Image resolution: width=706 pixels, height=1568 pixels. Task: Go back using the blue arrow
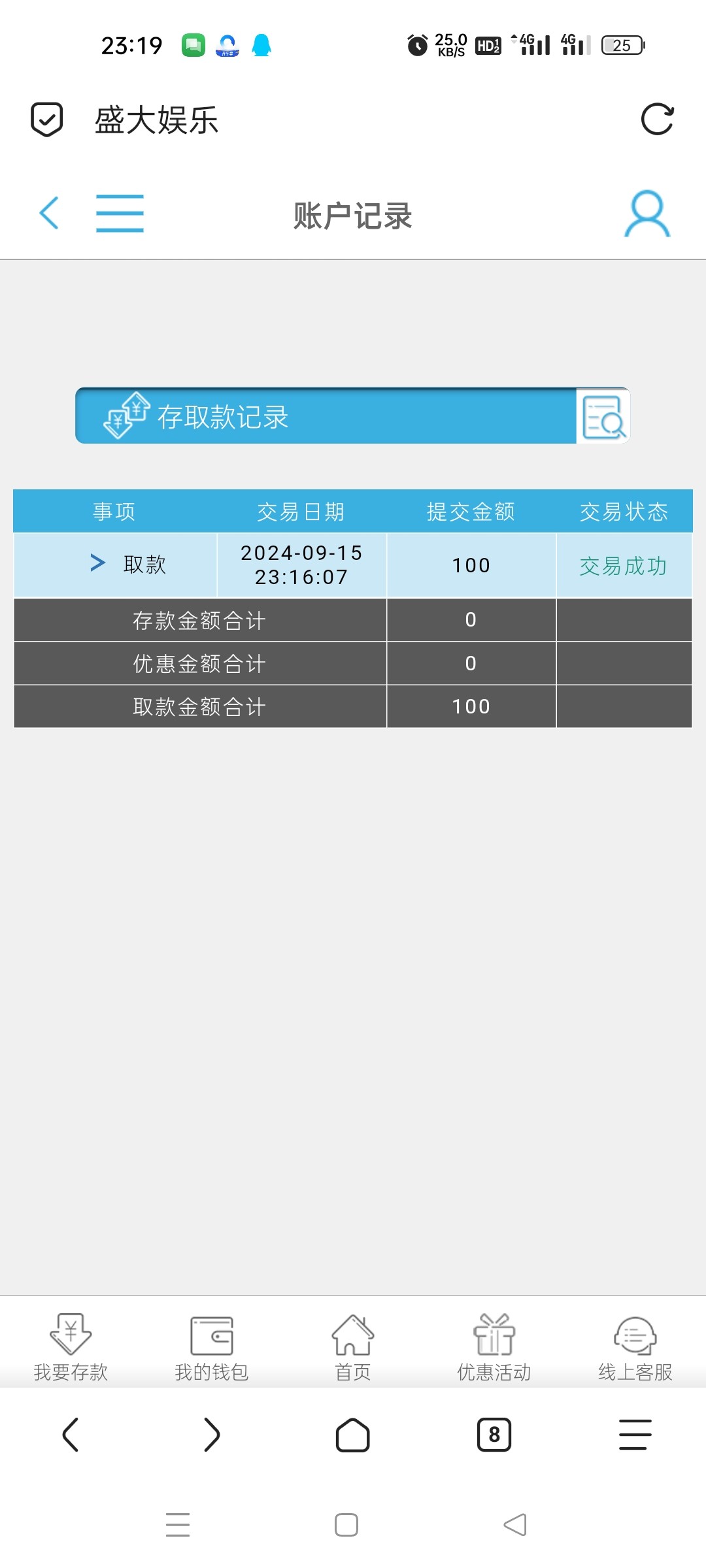(x=49, y=213)
